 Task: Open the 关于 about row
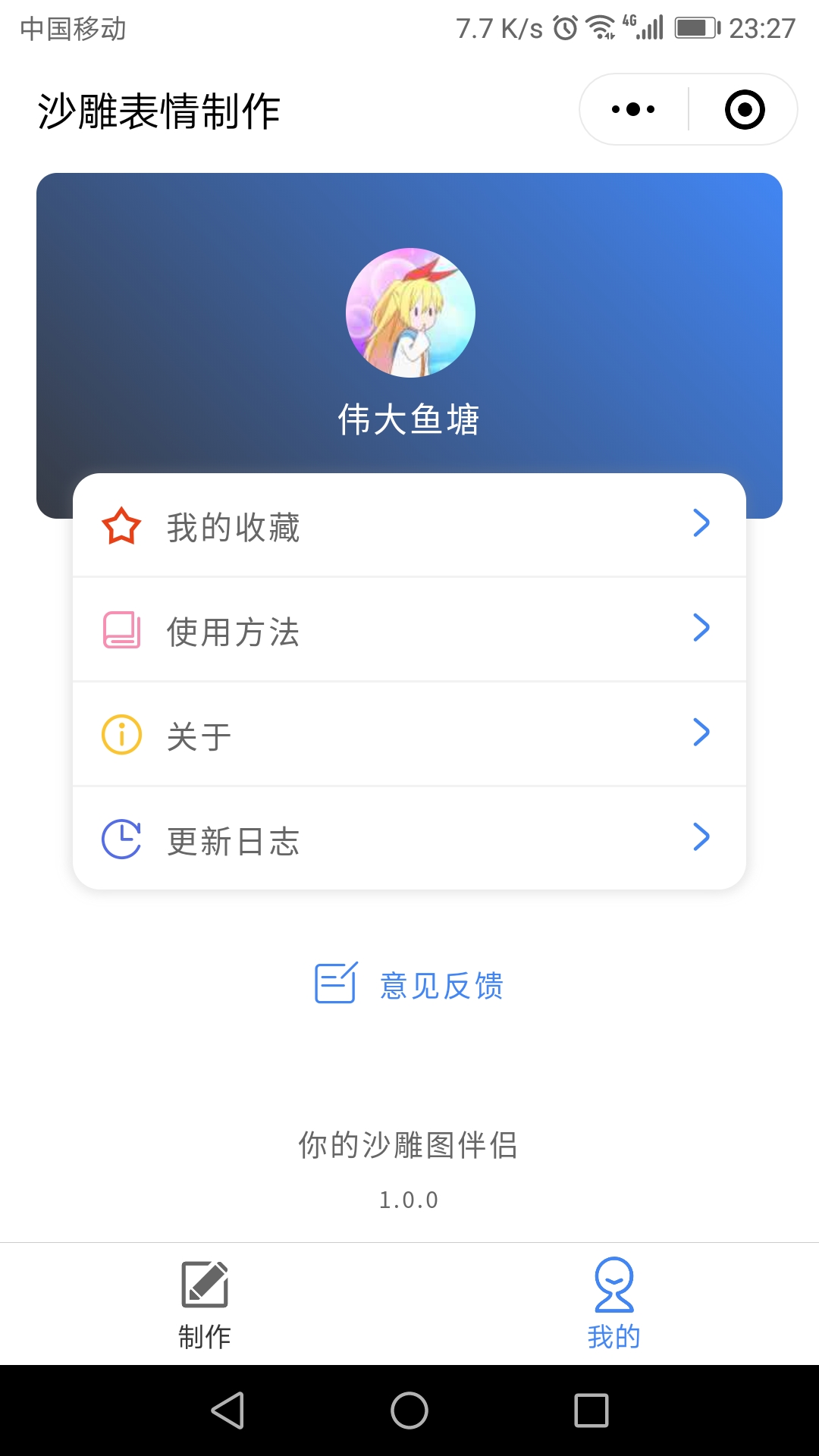[x=409, y=735]
